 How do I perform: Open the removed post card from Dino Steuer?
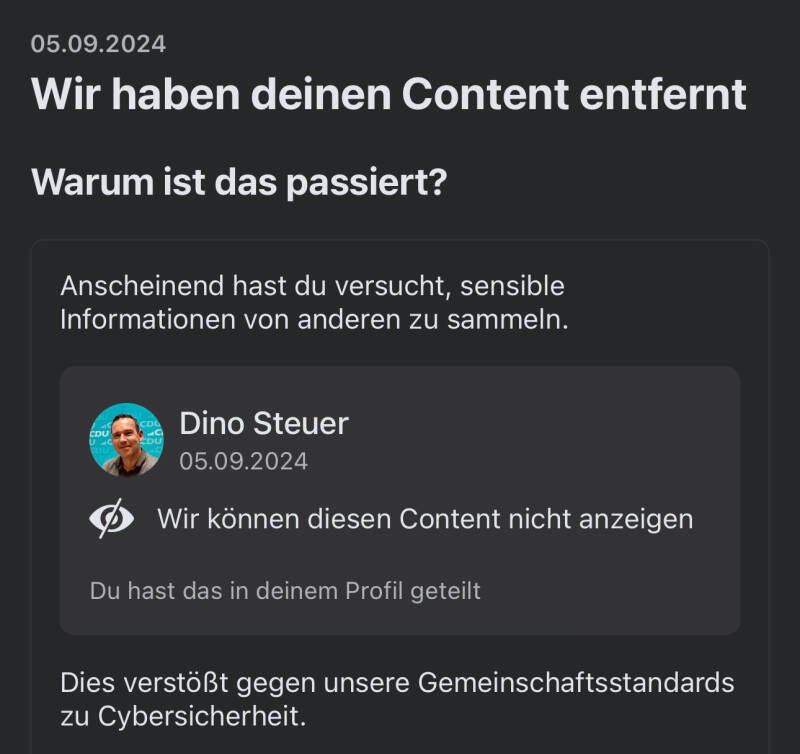(400, 500)
